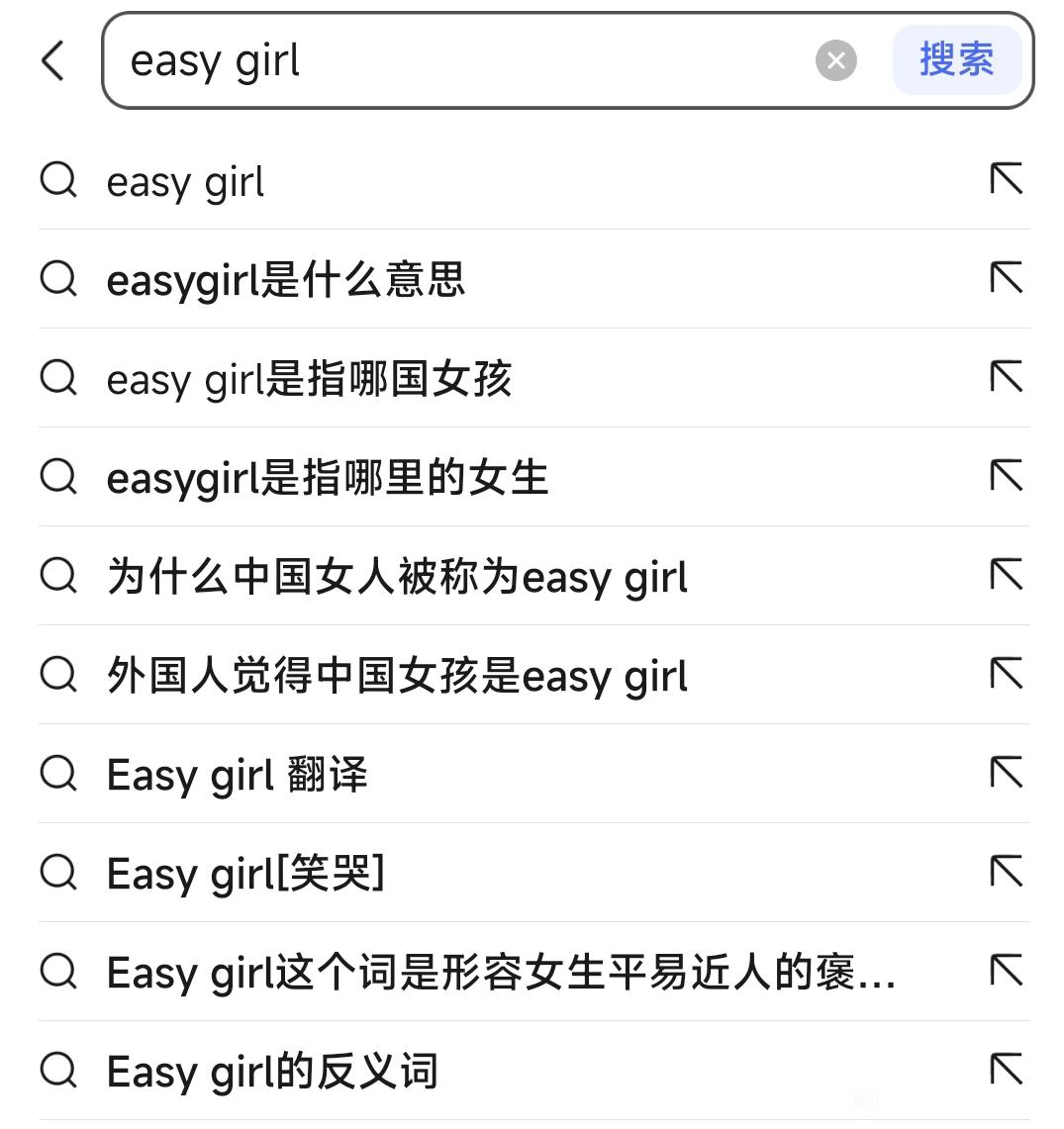Focus the search field containing easy girl
The width and height of the screenshot is (1064, 1129).
coord(465,60)
